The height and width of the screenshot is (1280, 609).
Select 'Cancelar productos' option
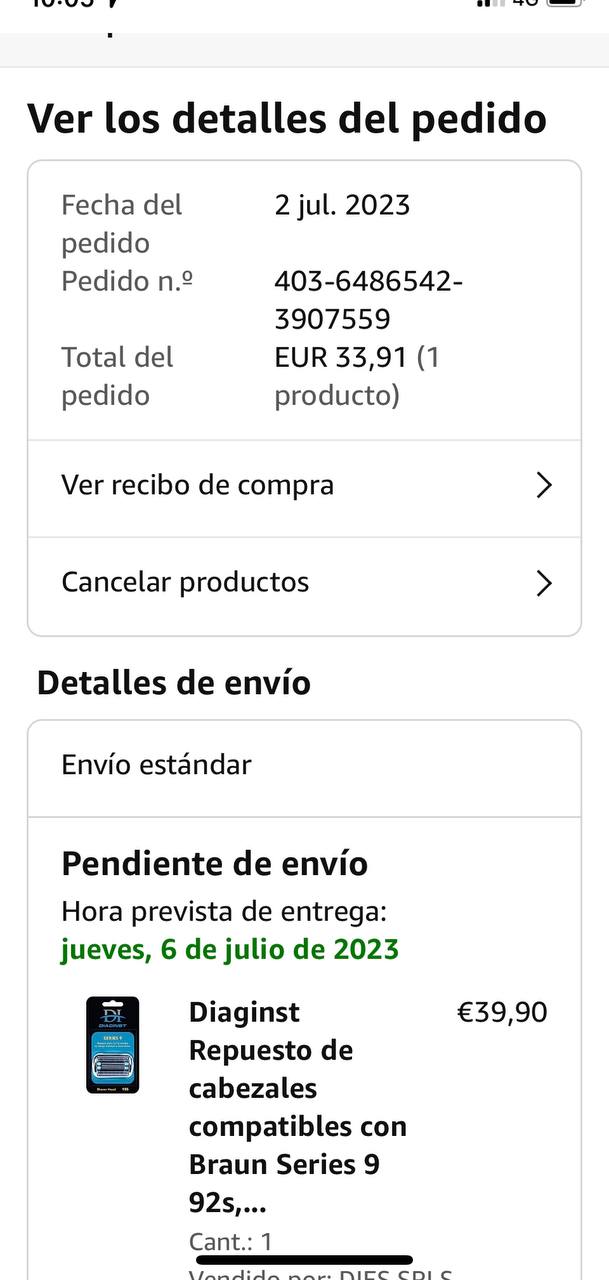pos(304,583)
